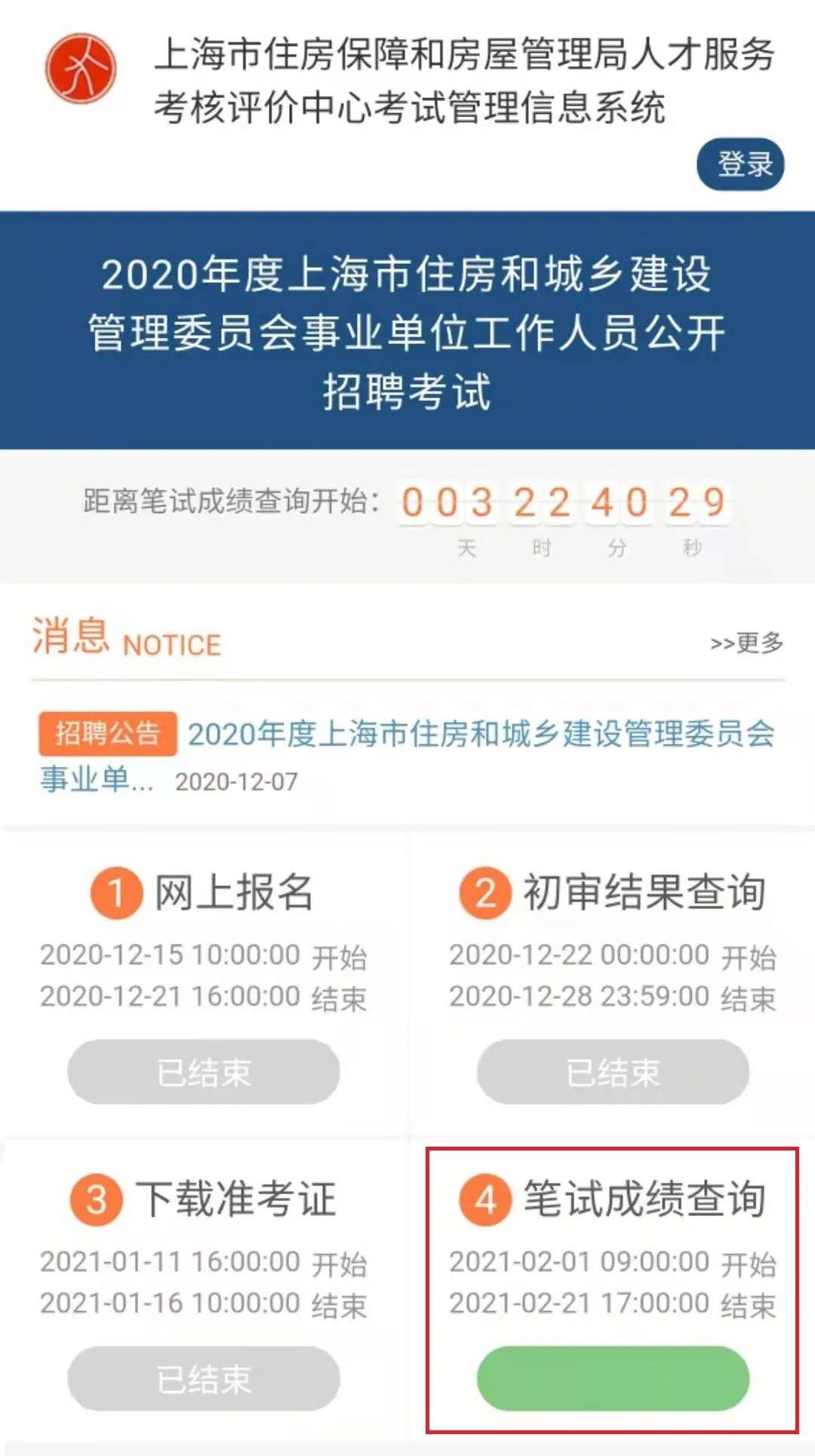Open the 招聘公告 2020年度 recruitment notice link
The width and height of the screenshot is (815, 1456).
(x=407, y=755)
